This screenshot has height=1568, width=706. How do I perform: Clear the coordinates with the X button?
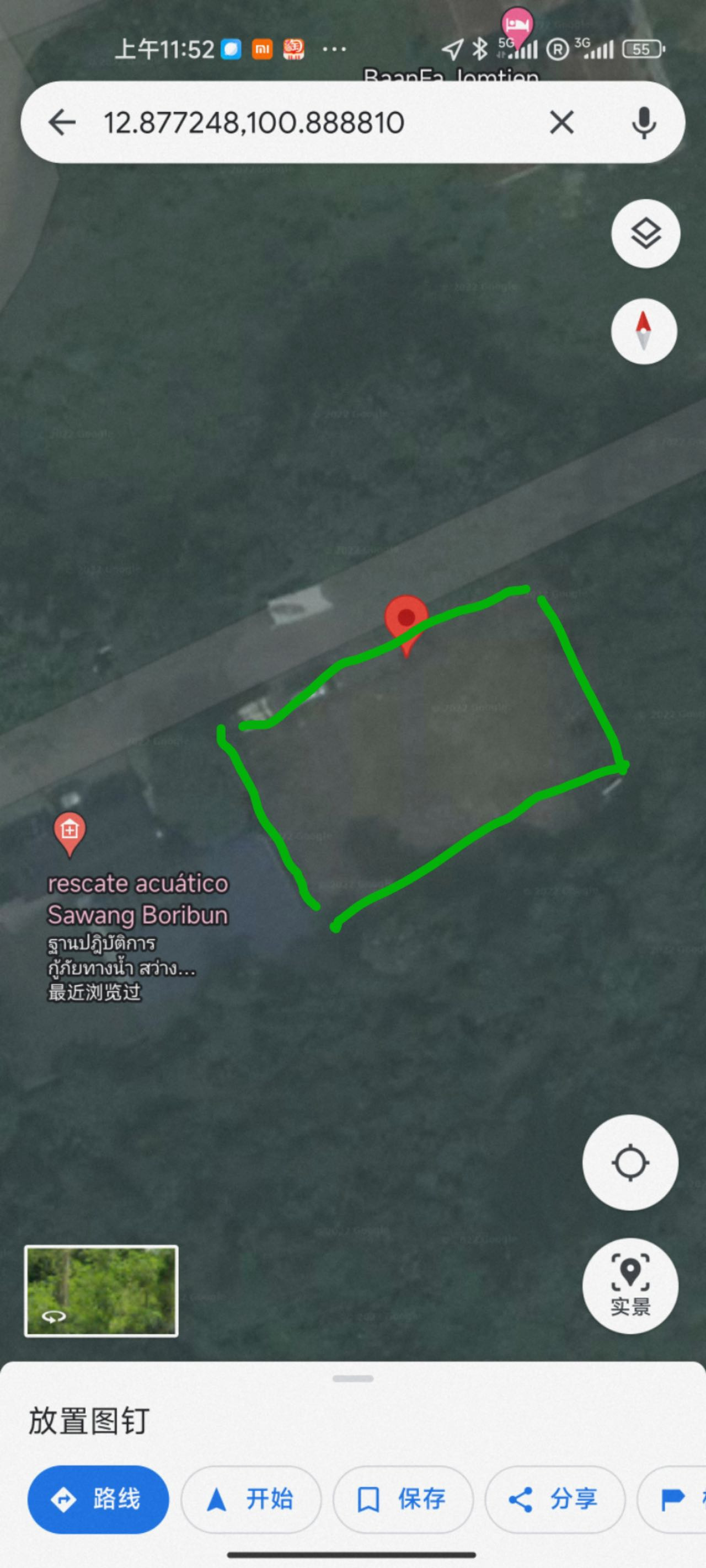(562, 122)
